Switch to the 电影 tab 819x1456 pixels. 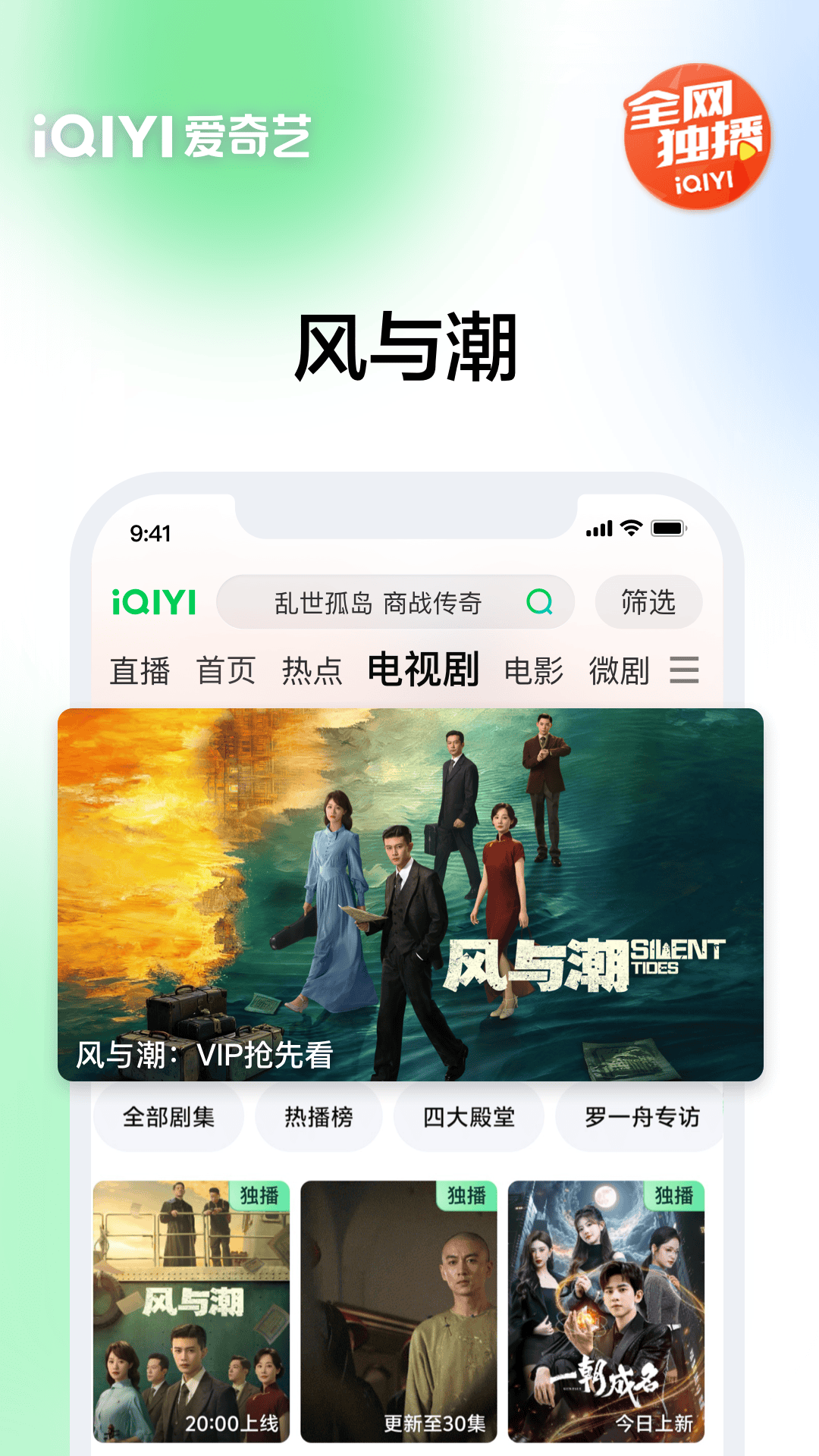pyautogui.click(x=535, y=670)
